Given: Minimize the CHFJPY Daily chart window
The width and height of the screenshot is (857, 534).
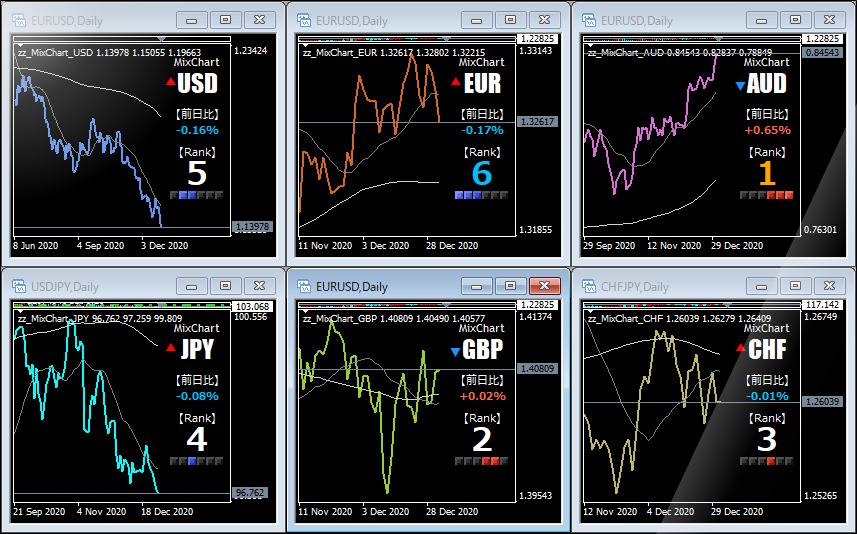Looking at the screenshot, I should pos(761,286).
